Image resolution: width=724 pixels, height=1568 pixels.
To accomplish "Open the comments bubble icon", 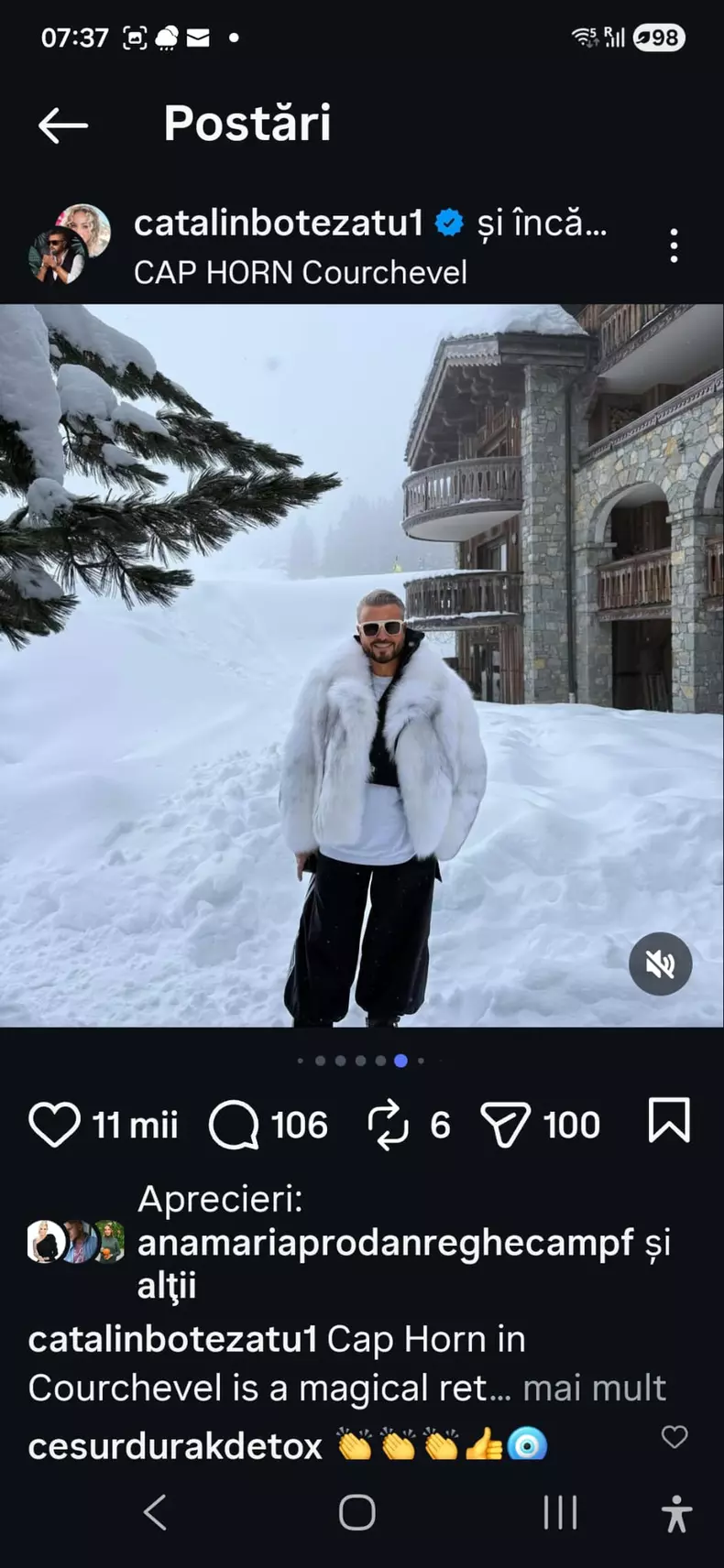I will pos(235,1122).
